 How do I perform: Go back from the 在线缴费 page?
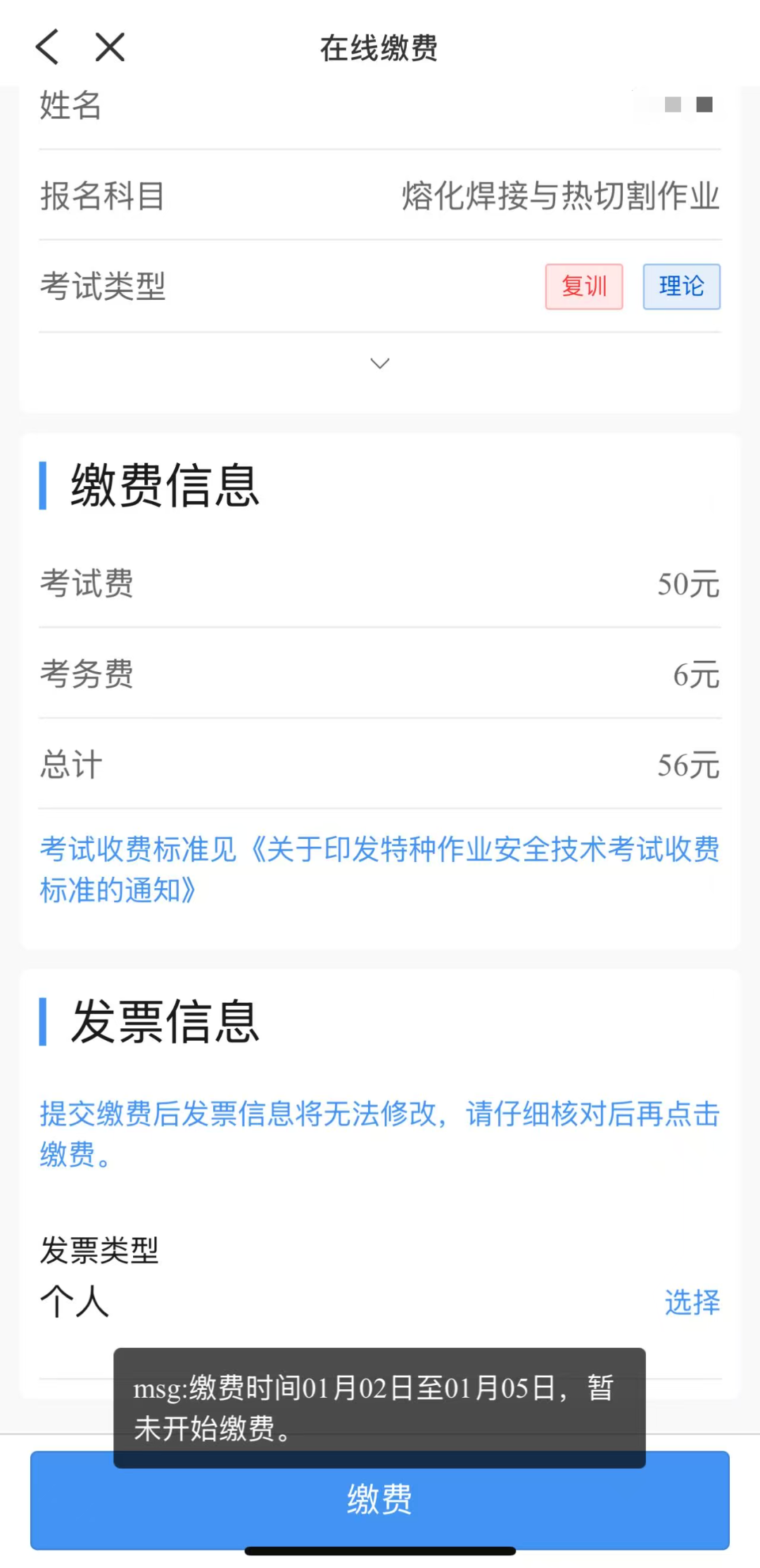click(x=48, y=48)
